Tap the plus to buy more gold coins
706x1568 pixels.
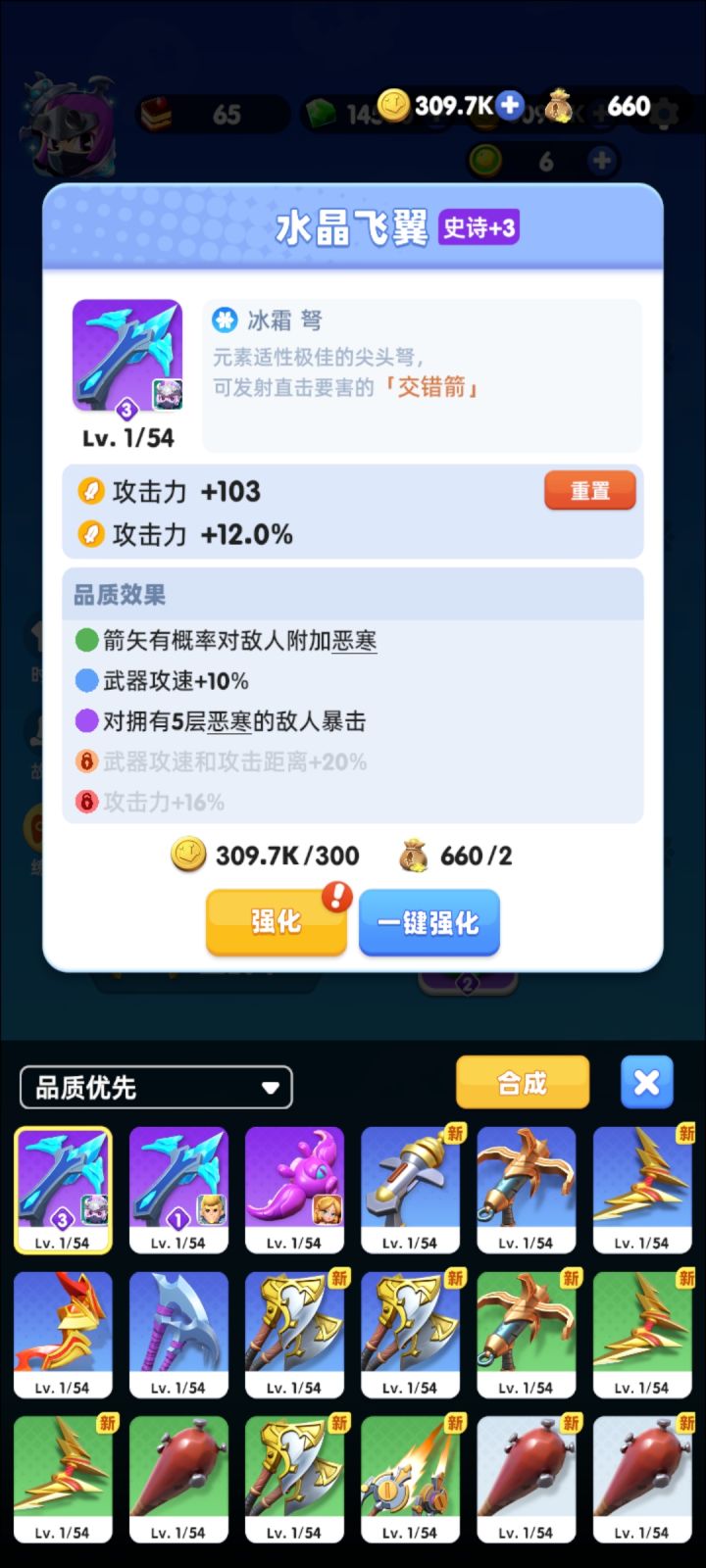point(509,104)
